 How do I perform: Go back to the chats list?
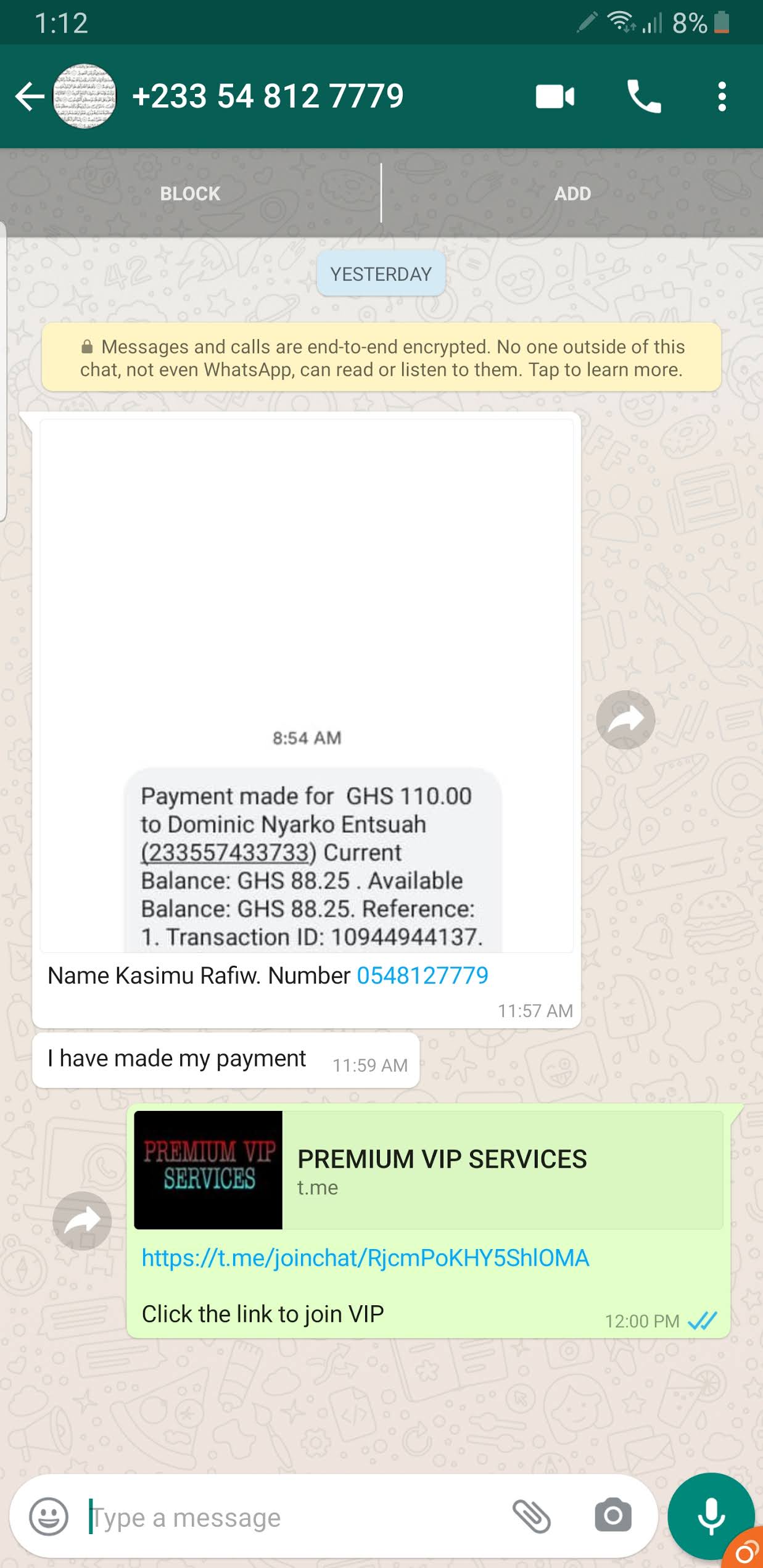tap(29, 97)
